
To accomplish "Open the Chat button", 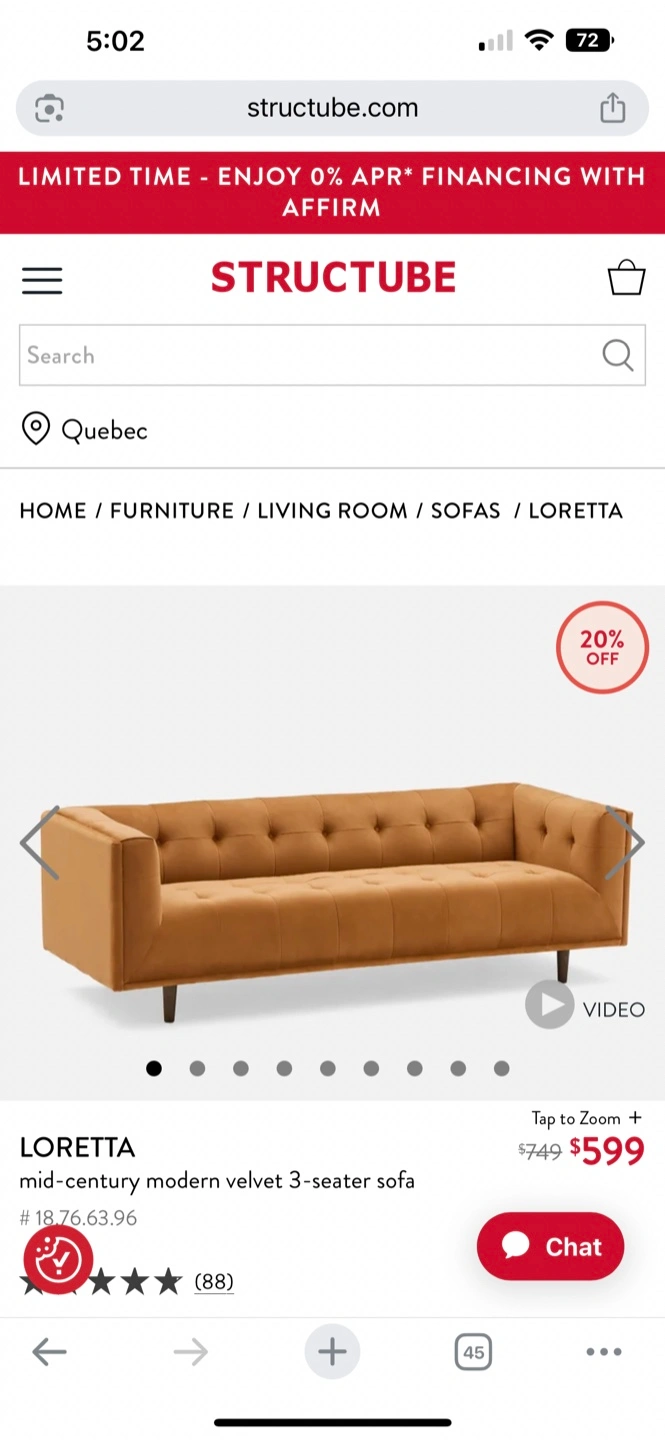I will click(x=550, y=1246).
